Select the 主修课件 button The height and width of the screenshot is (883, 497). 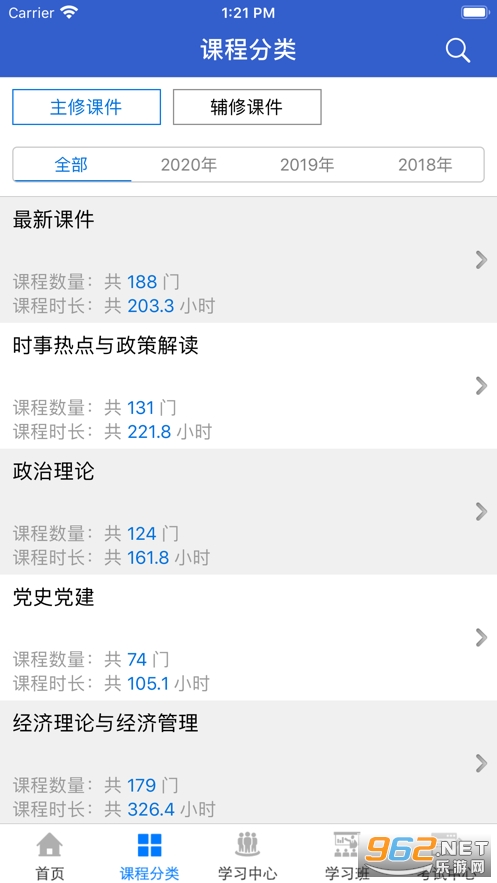[87, 107]
